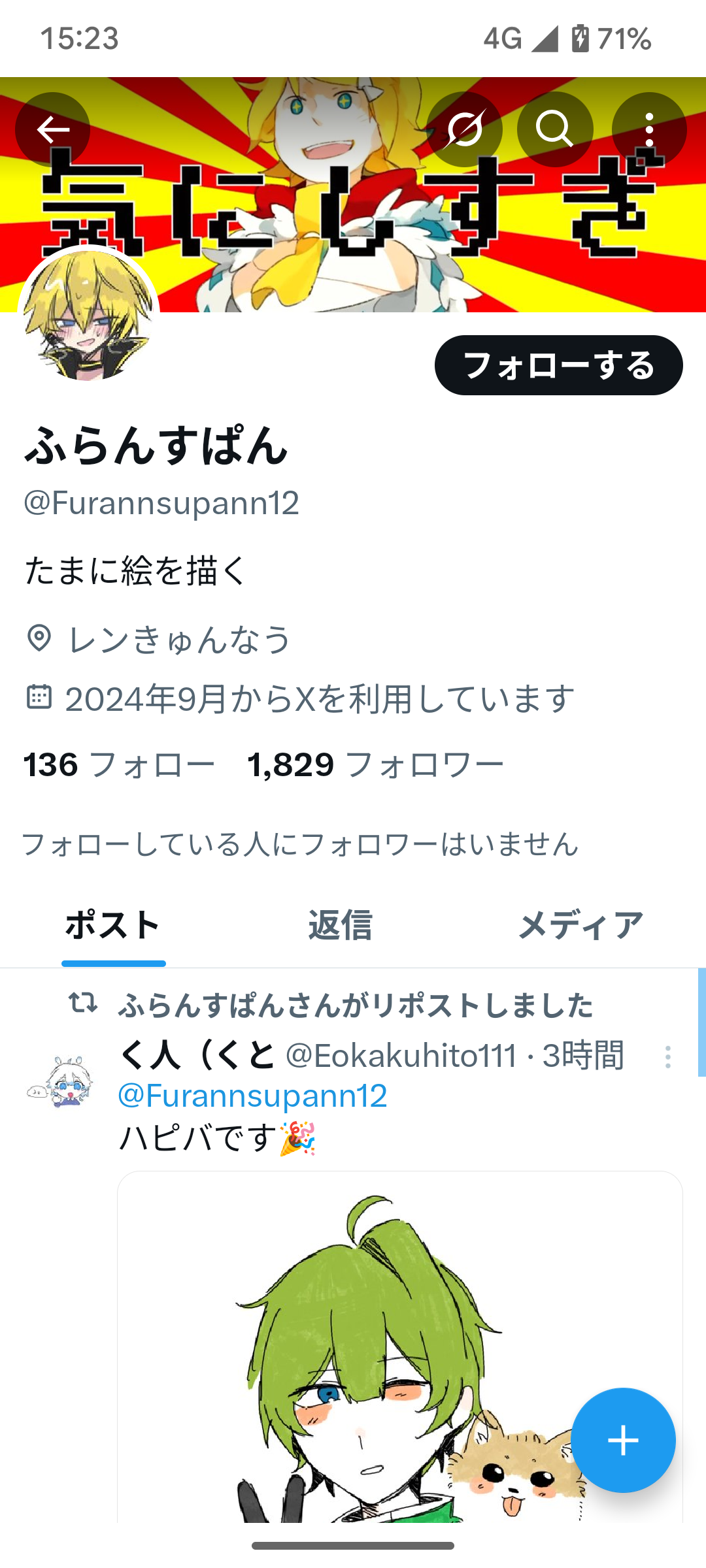
Task: Tap the Grok icon in the header
Action: [465, 129]
